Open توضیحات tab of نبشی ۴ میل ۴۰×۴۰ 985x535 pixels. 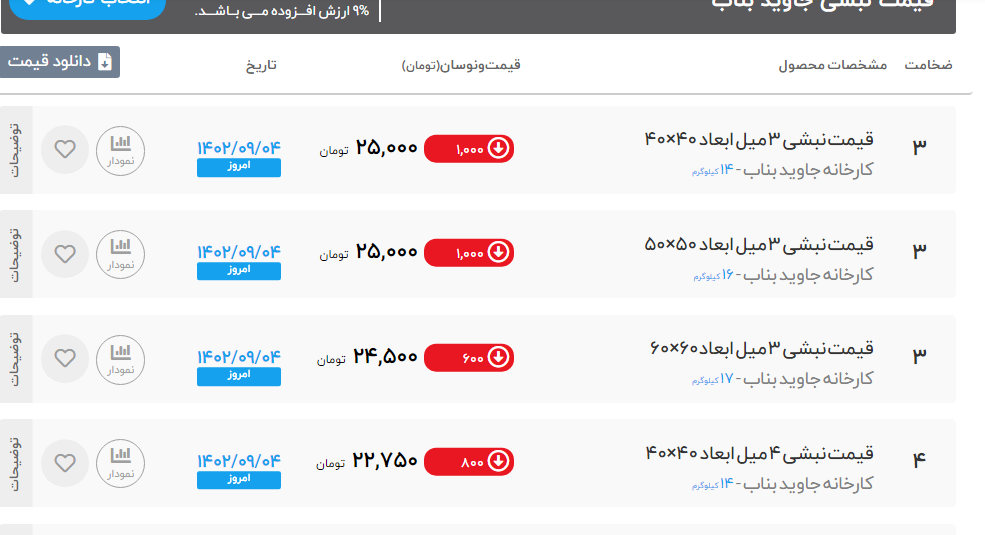[16, 462]
